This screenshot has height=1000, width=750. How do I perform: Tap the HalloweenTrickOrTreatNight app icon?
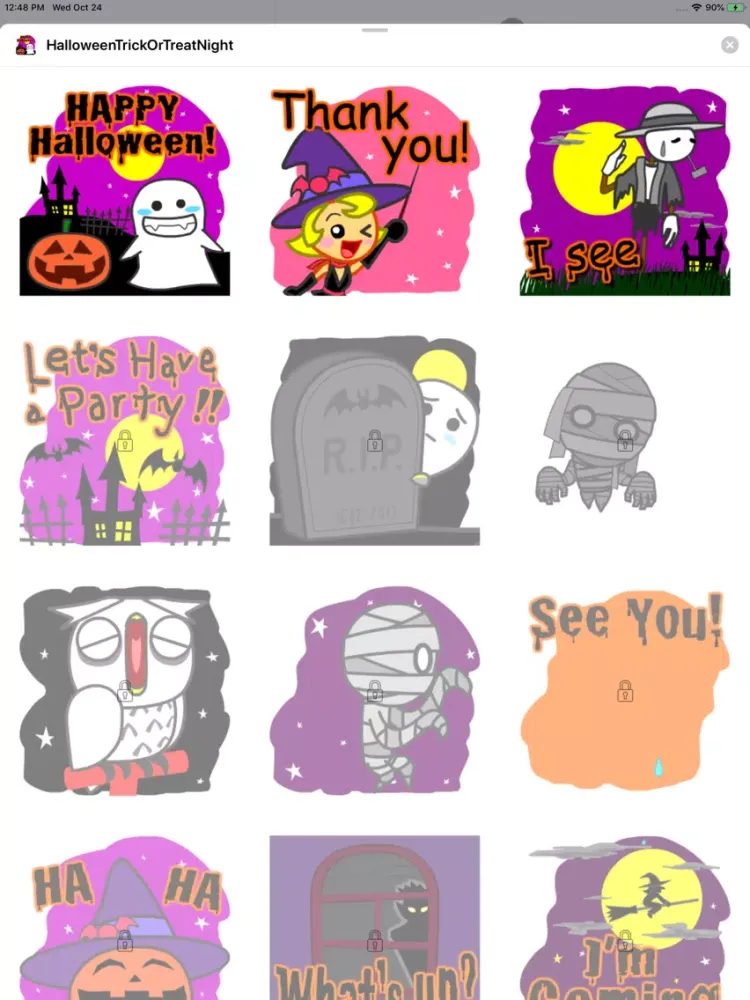(x=23, y=45)
